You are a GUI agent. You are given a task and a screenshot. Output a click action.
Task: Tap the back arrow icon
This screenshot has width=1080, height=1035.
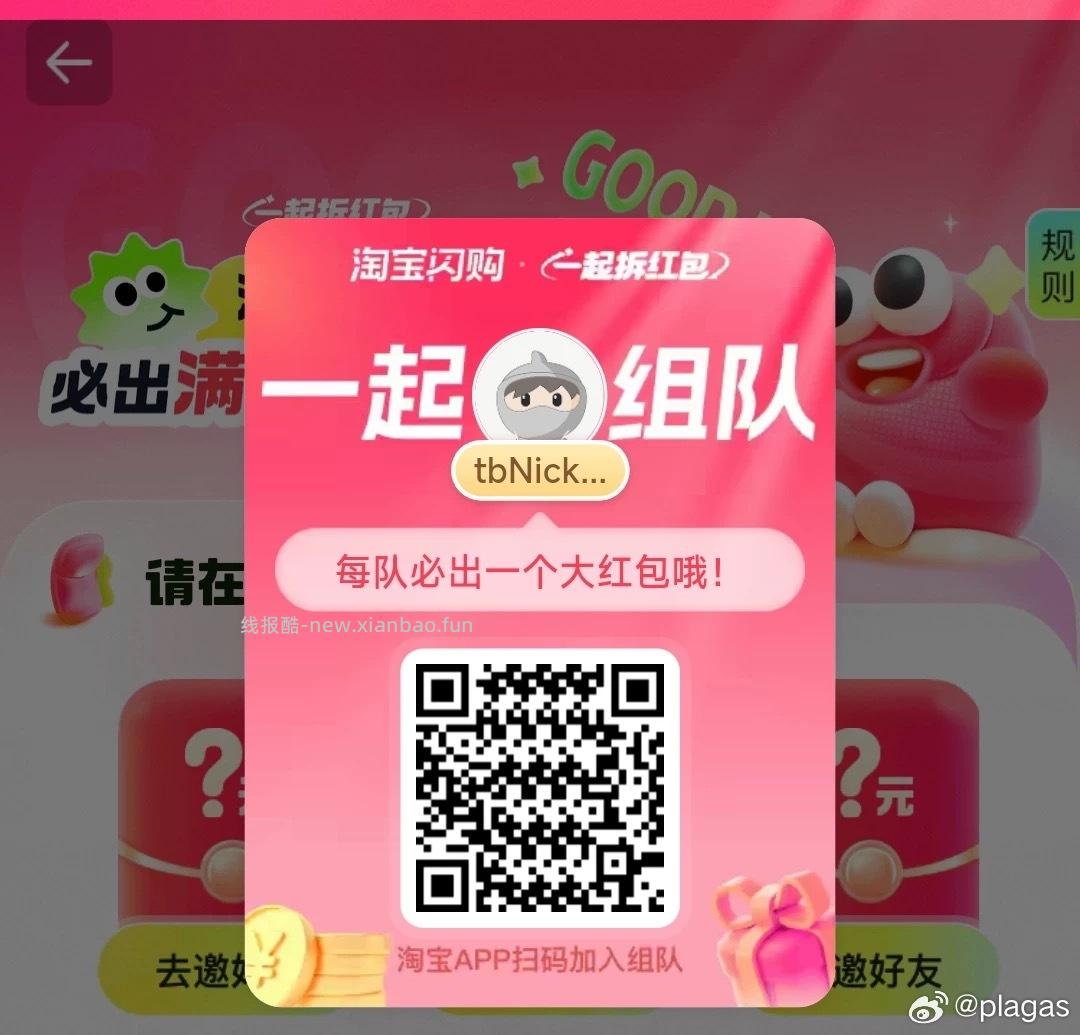pos(68,63)
